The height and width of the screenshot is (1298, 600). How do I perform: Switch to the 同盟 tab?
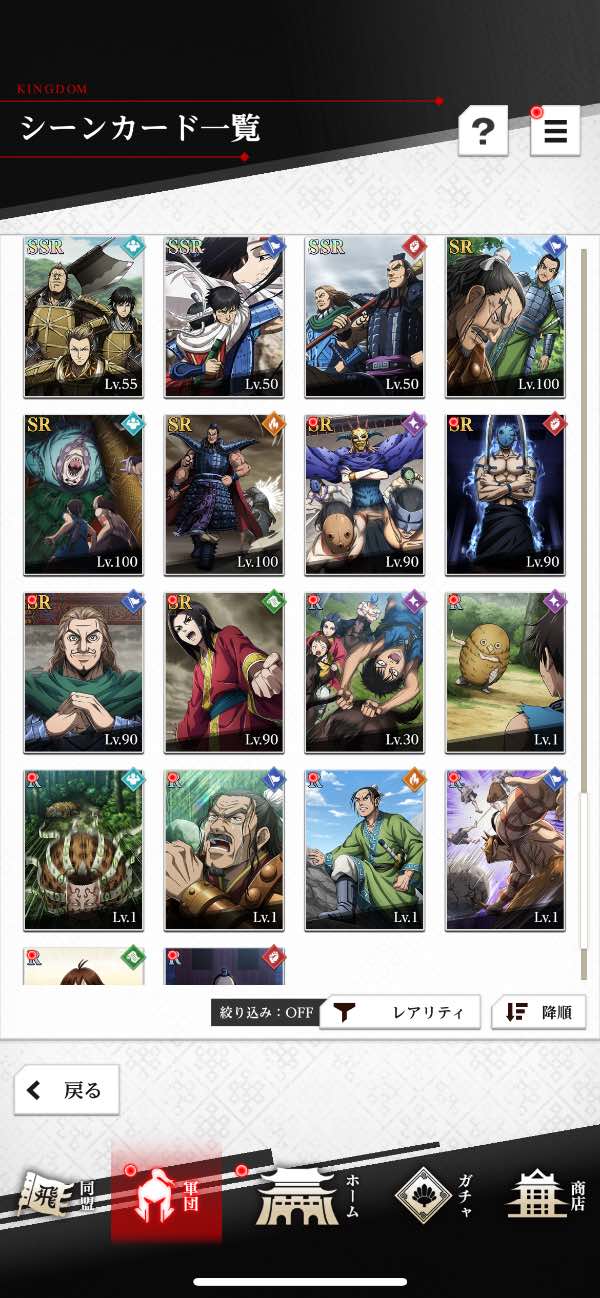(60, 1195)
